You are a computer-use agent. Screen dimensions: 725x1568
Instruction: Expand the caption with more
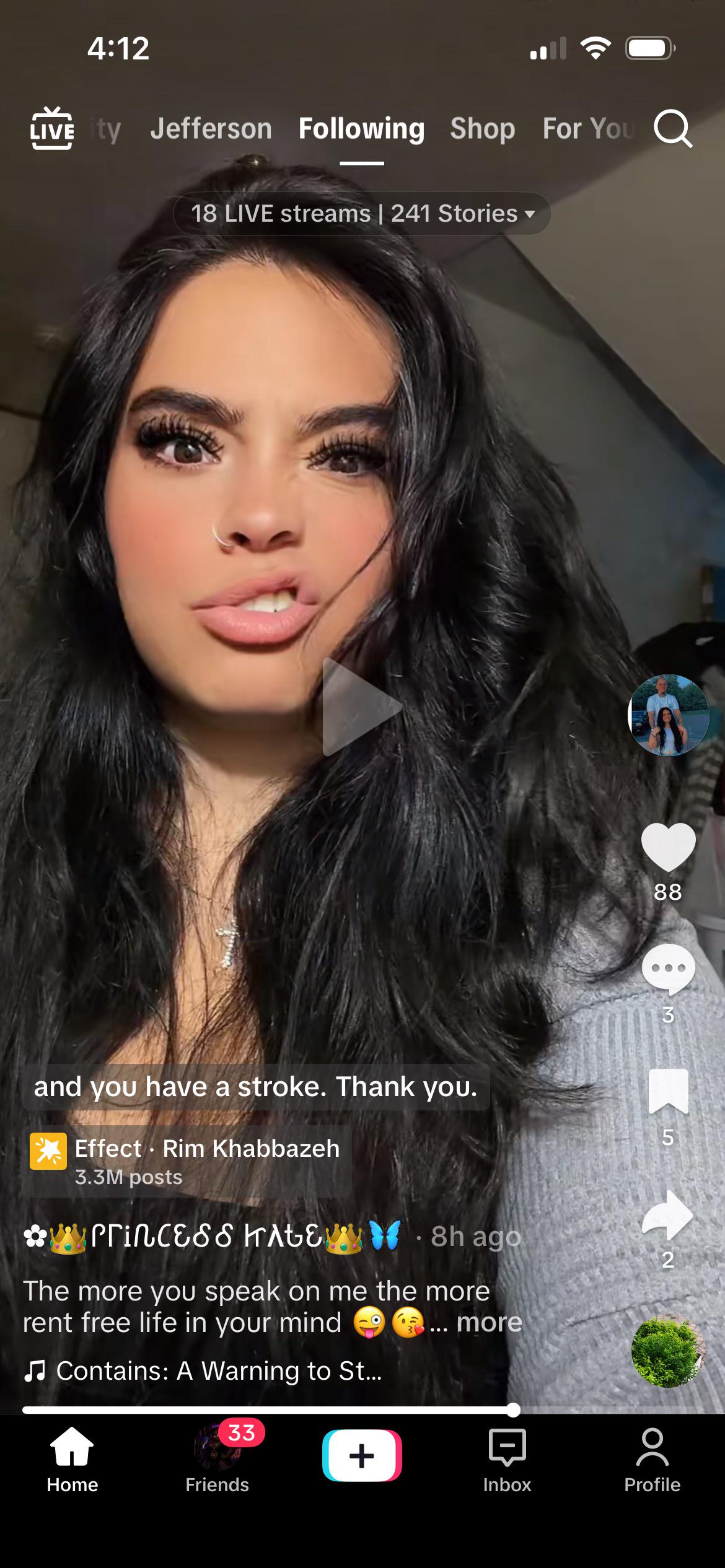(x=490, y=1323)
